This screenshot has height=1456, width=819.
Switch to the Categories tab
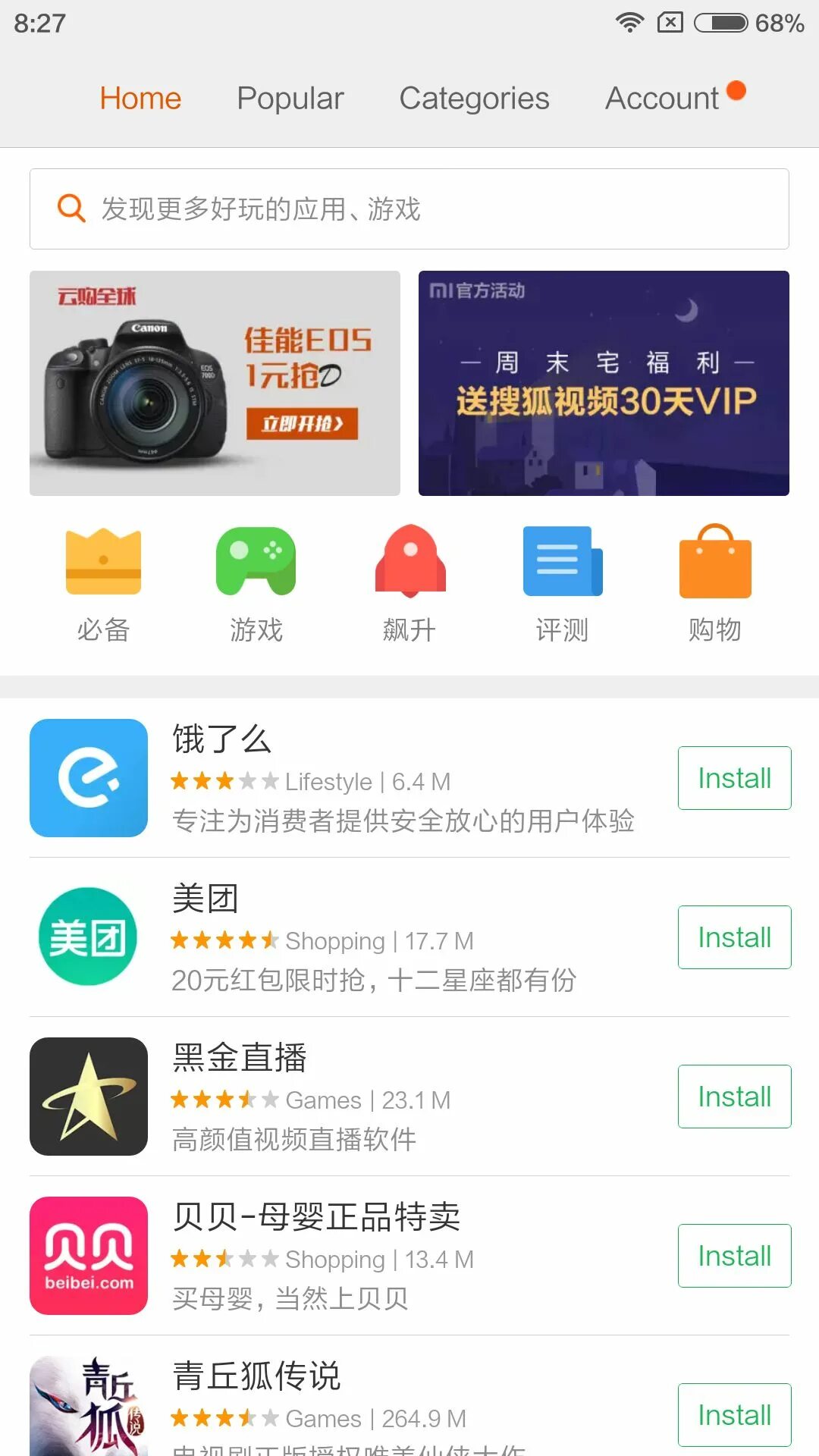(474, 99)
